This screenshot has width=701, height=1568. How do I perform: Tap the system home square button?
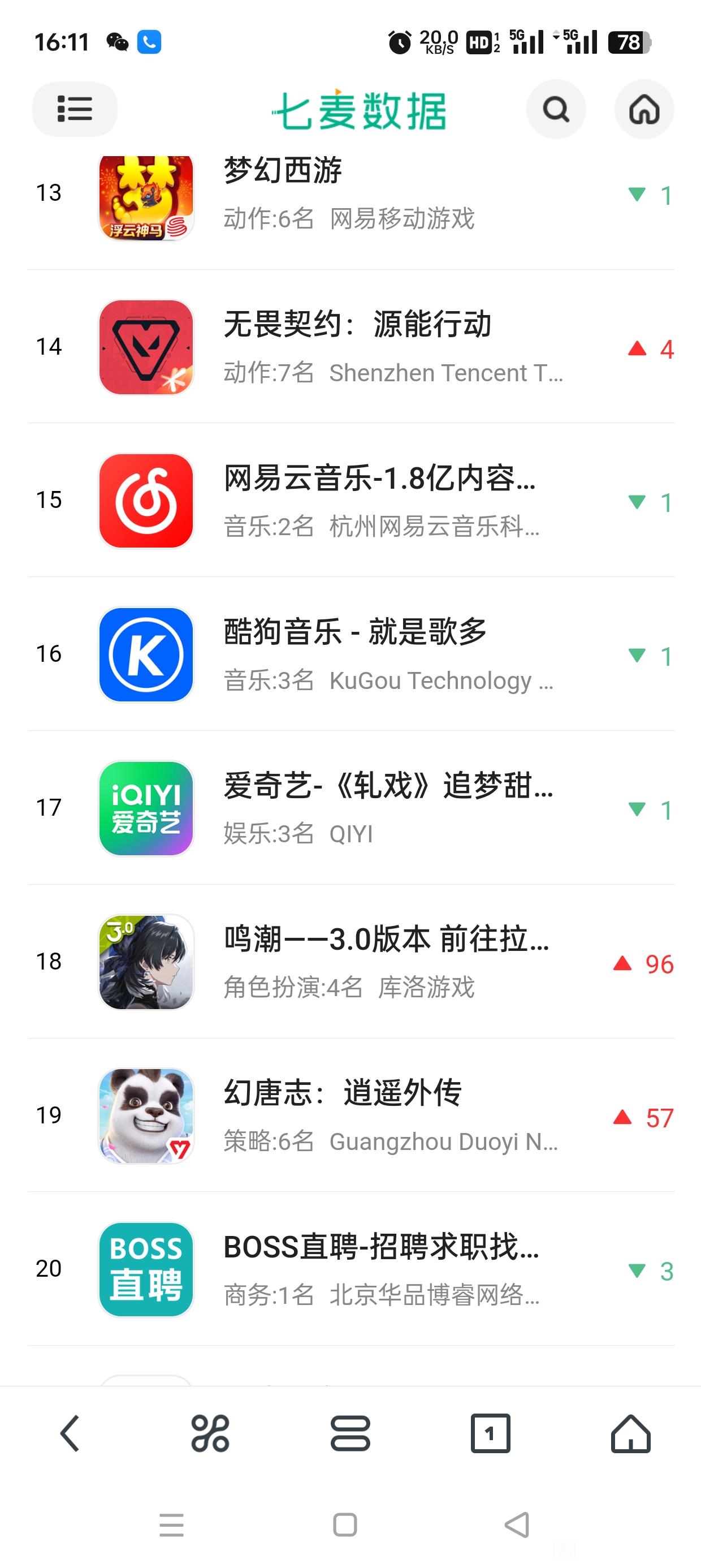[x=345, y=1525]
